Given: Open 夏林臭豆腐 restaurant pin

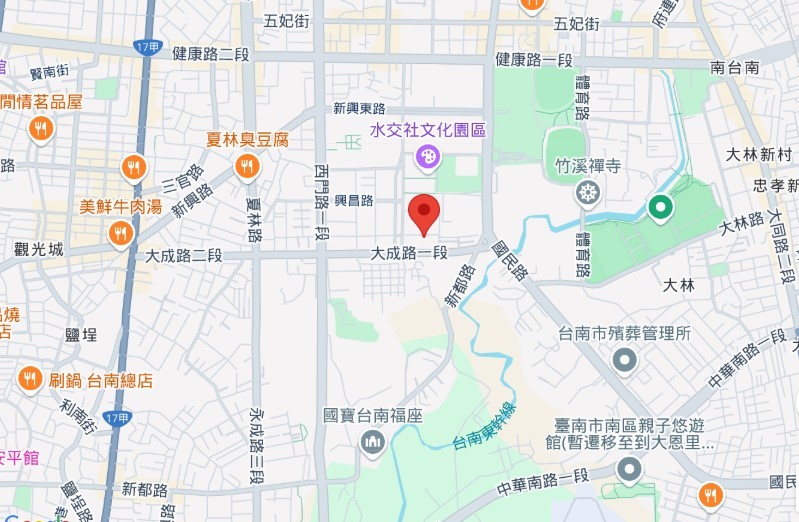Looking at the screenshot, I should (247, 166).
